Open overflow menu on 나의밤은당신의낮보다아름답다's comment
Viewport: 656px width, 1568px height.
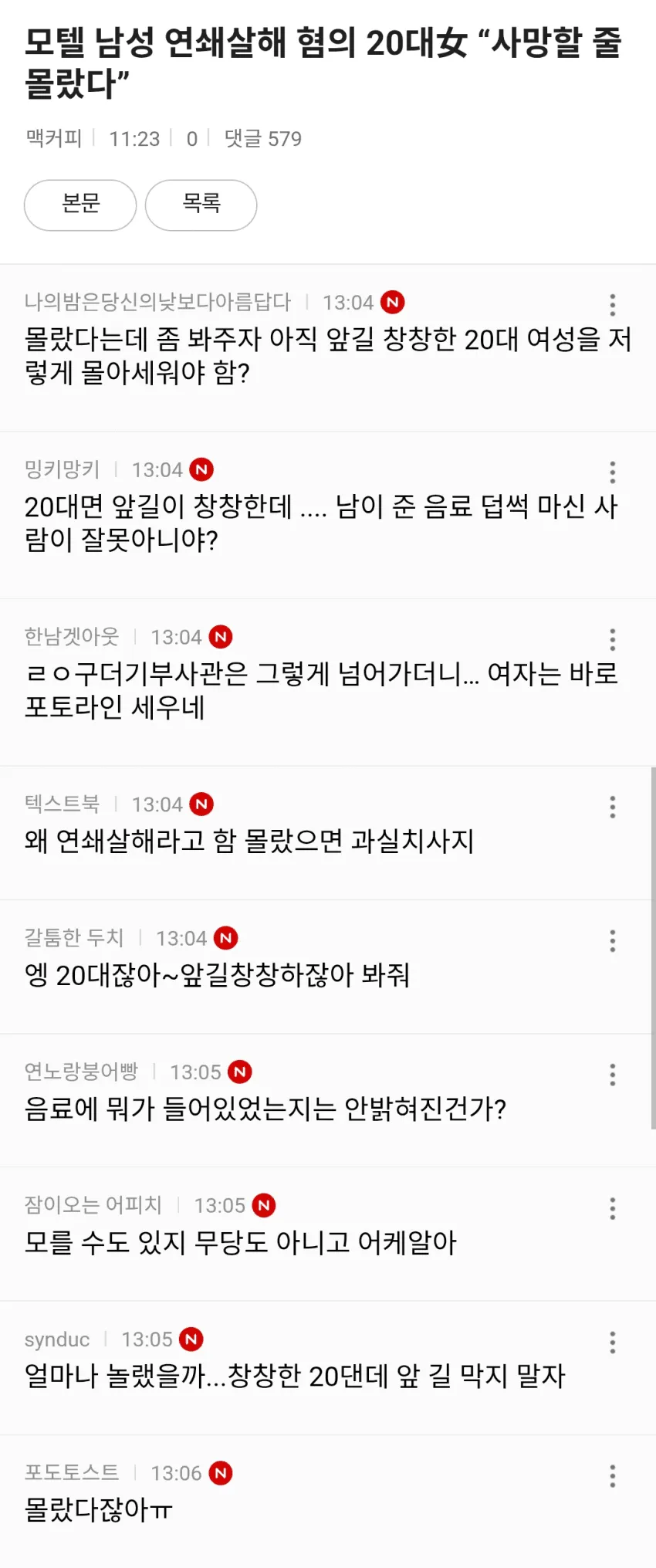pyautogui.click(x=612, y=304)
